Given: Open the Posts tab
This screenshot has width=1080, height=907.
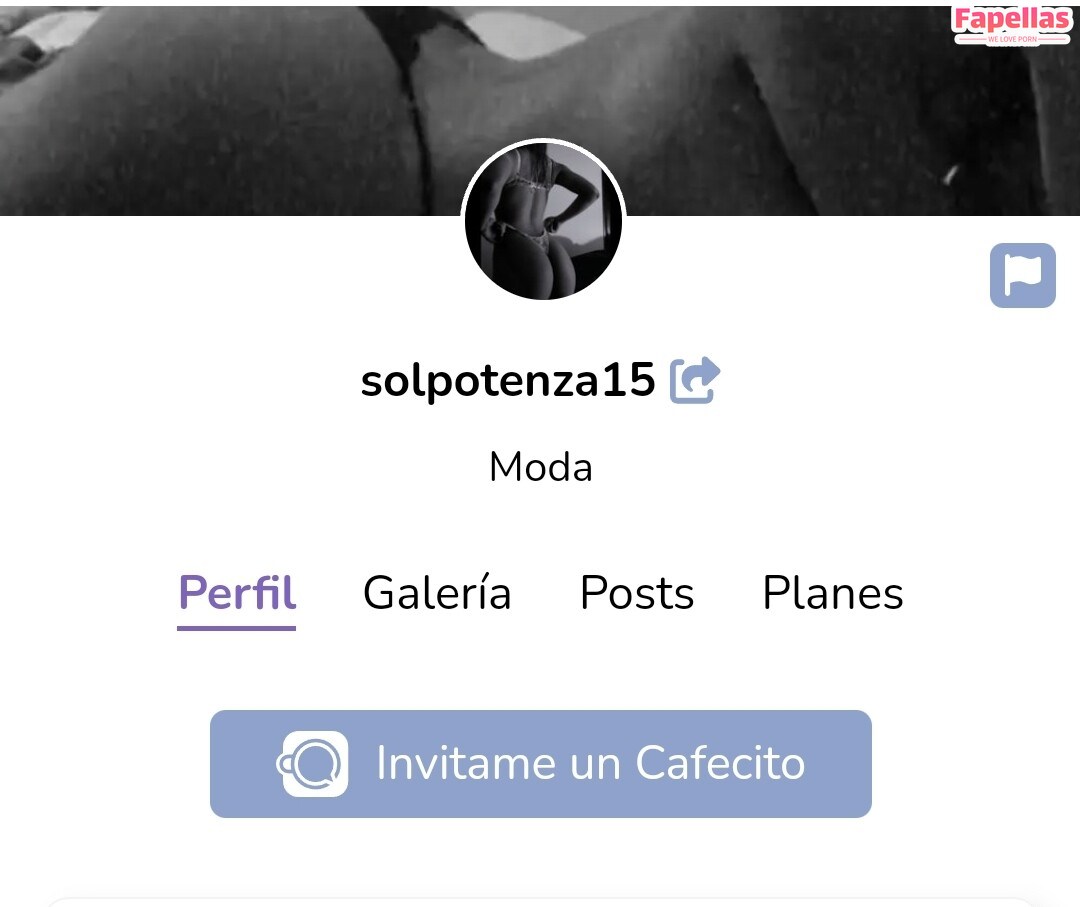Looking at the screenshot, I should click(637, 593).
